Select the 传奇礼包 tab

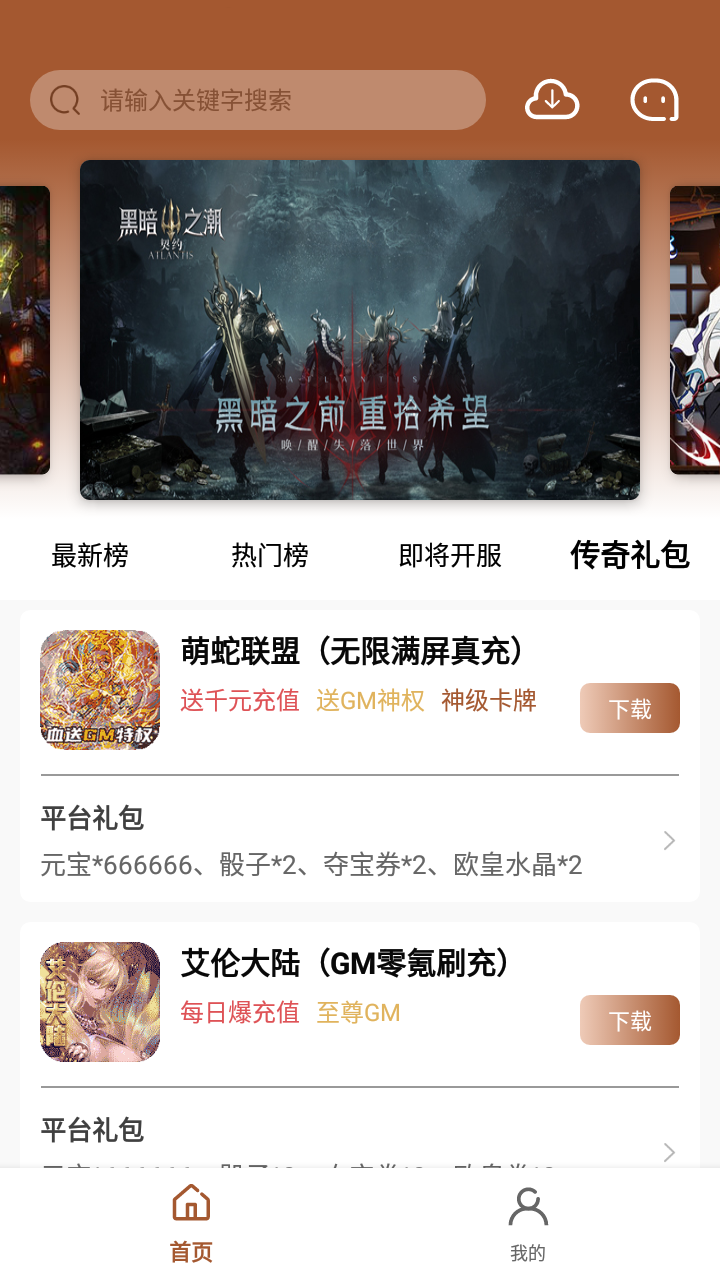630,555
